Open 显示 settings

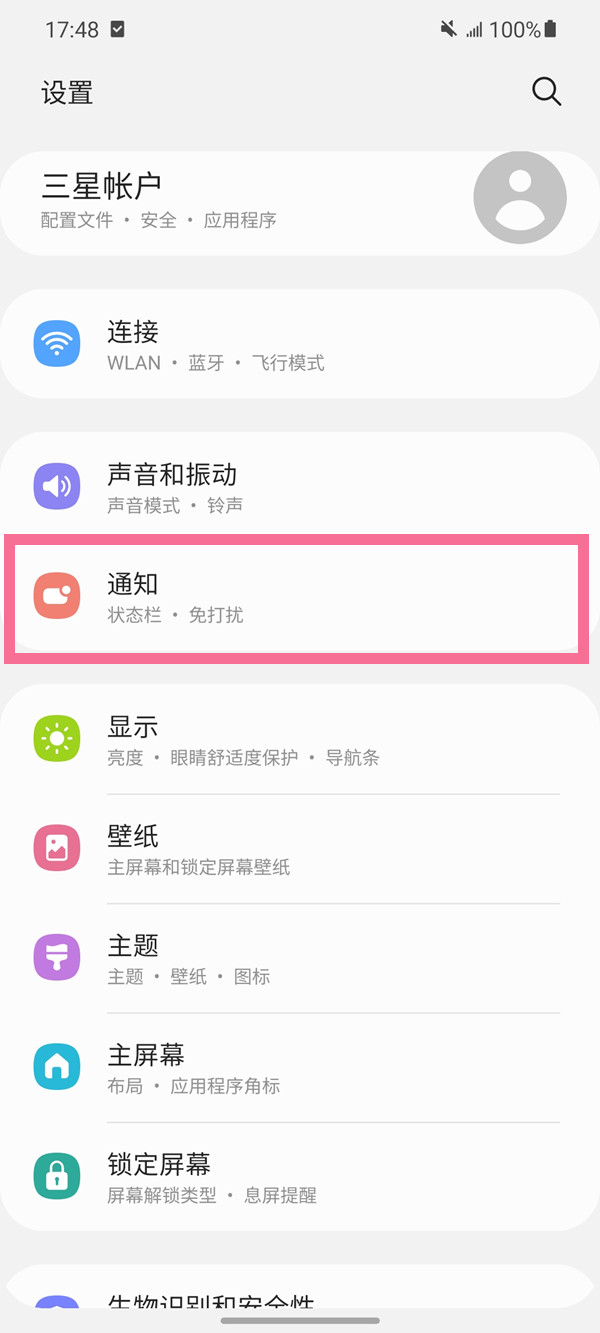click(300, 740)
